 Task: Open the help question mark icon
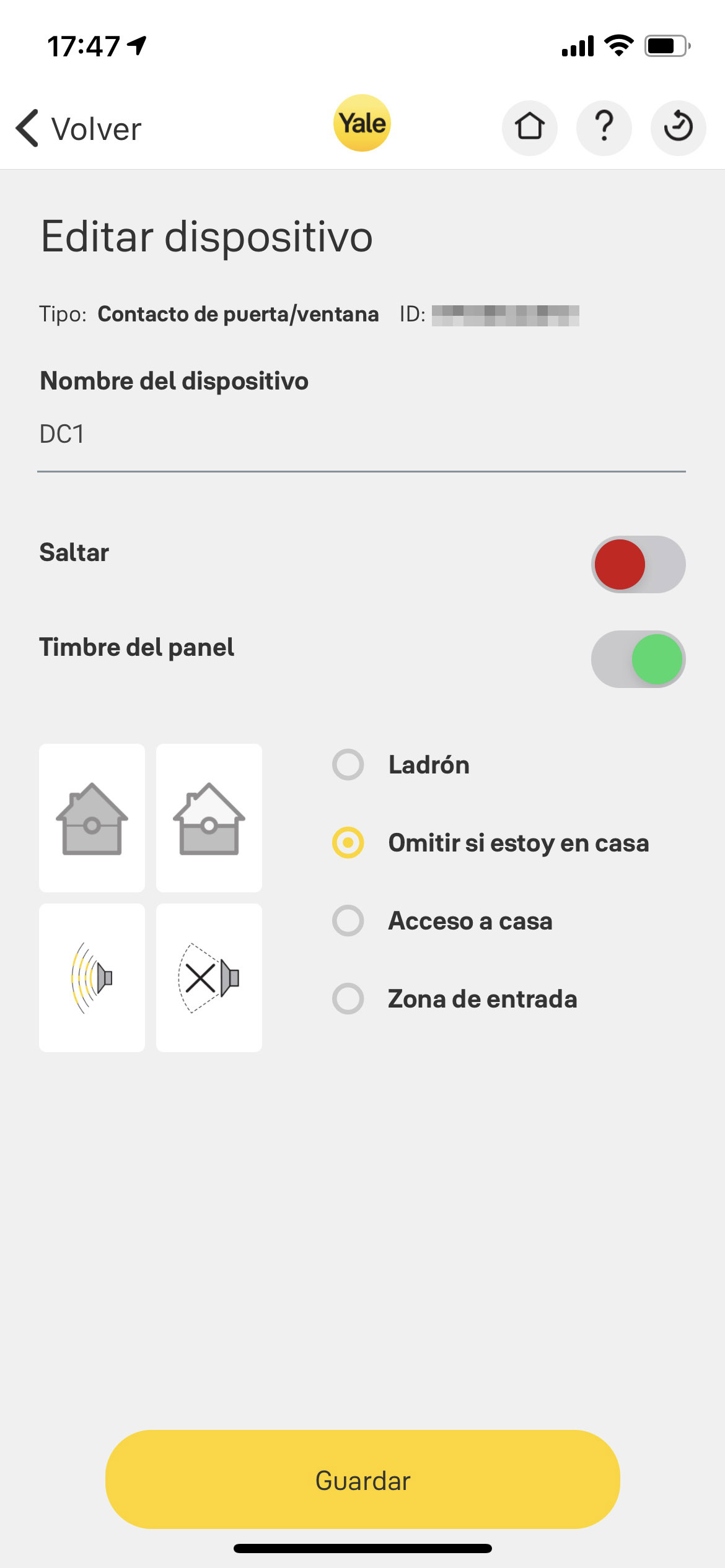604,128
